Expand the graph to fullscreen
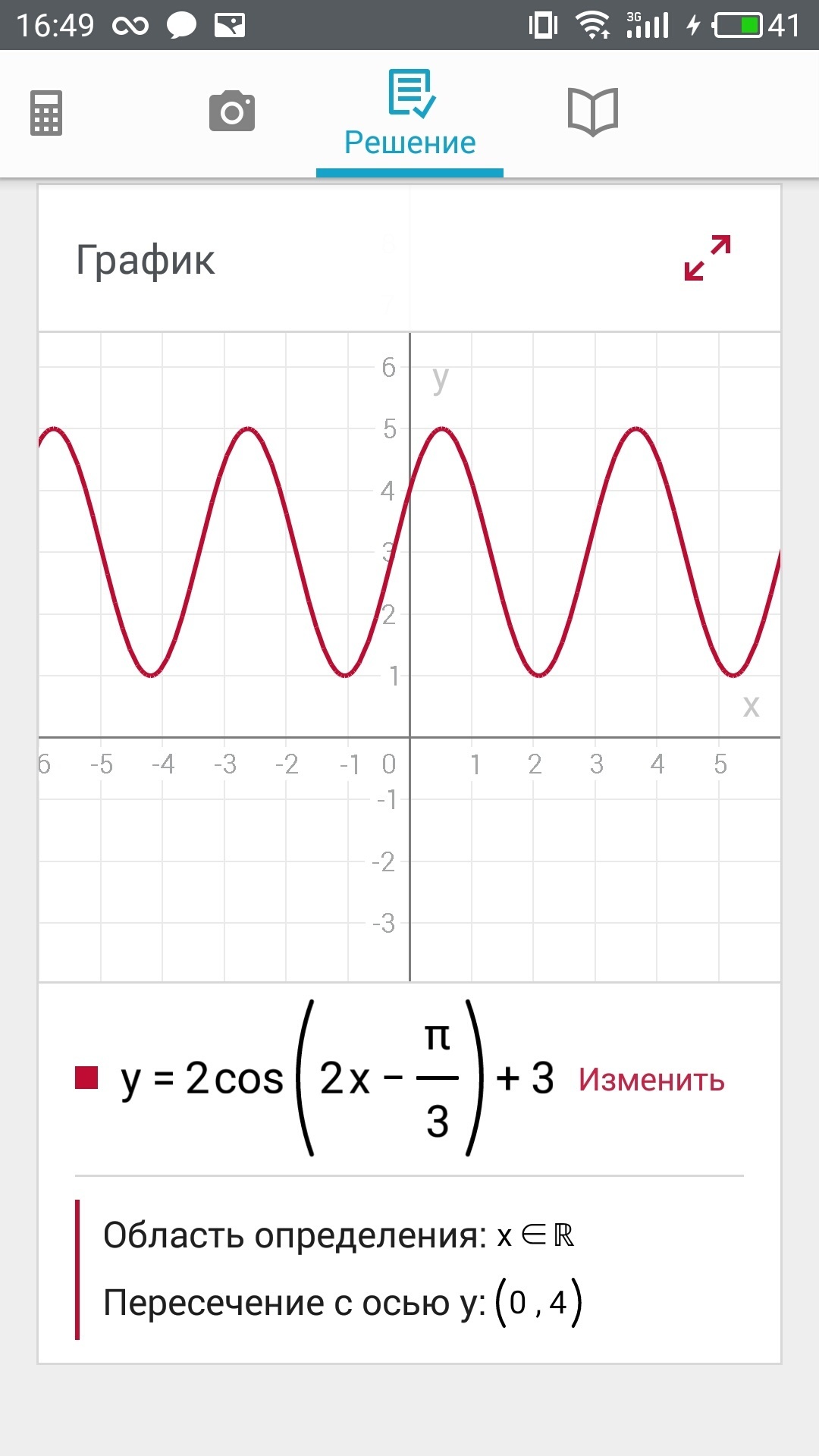This screenshot has height=1456, width=819. point(708,258)
